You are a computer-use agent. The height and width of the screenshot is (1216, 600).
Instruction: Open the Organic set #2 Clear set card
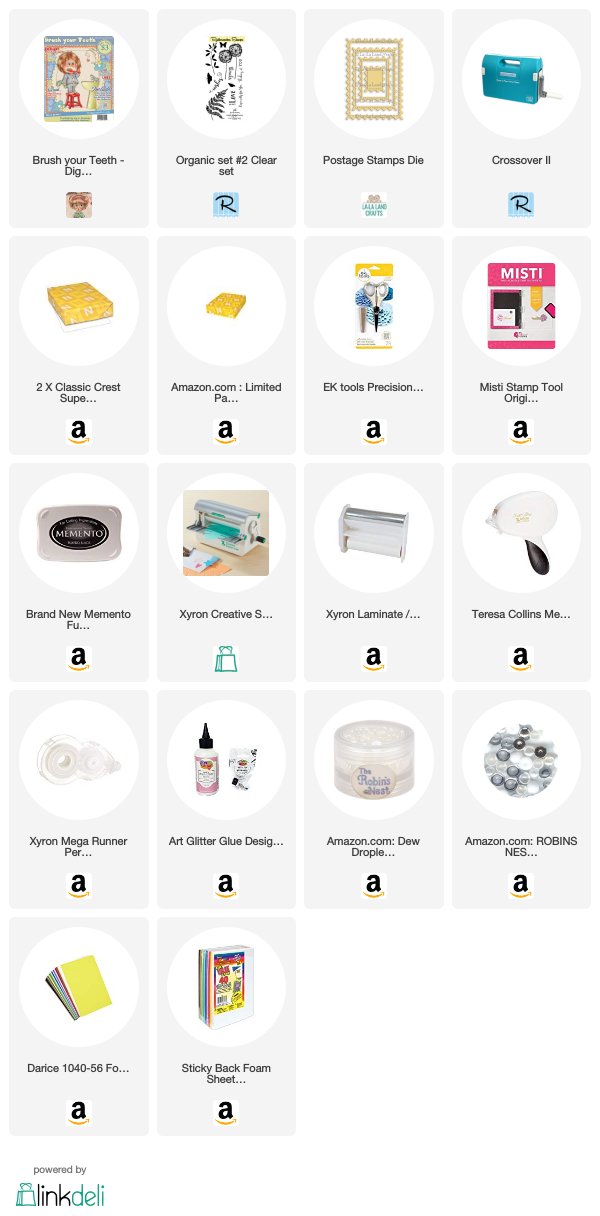pyautogui.click(x=226, y=118)
